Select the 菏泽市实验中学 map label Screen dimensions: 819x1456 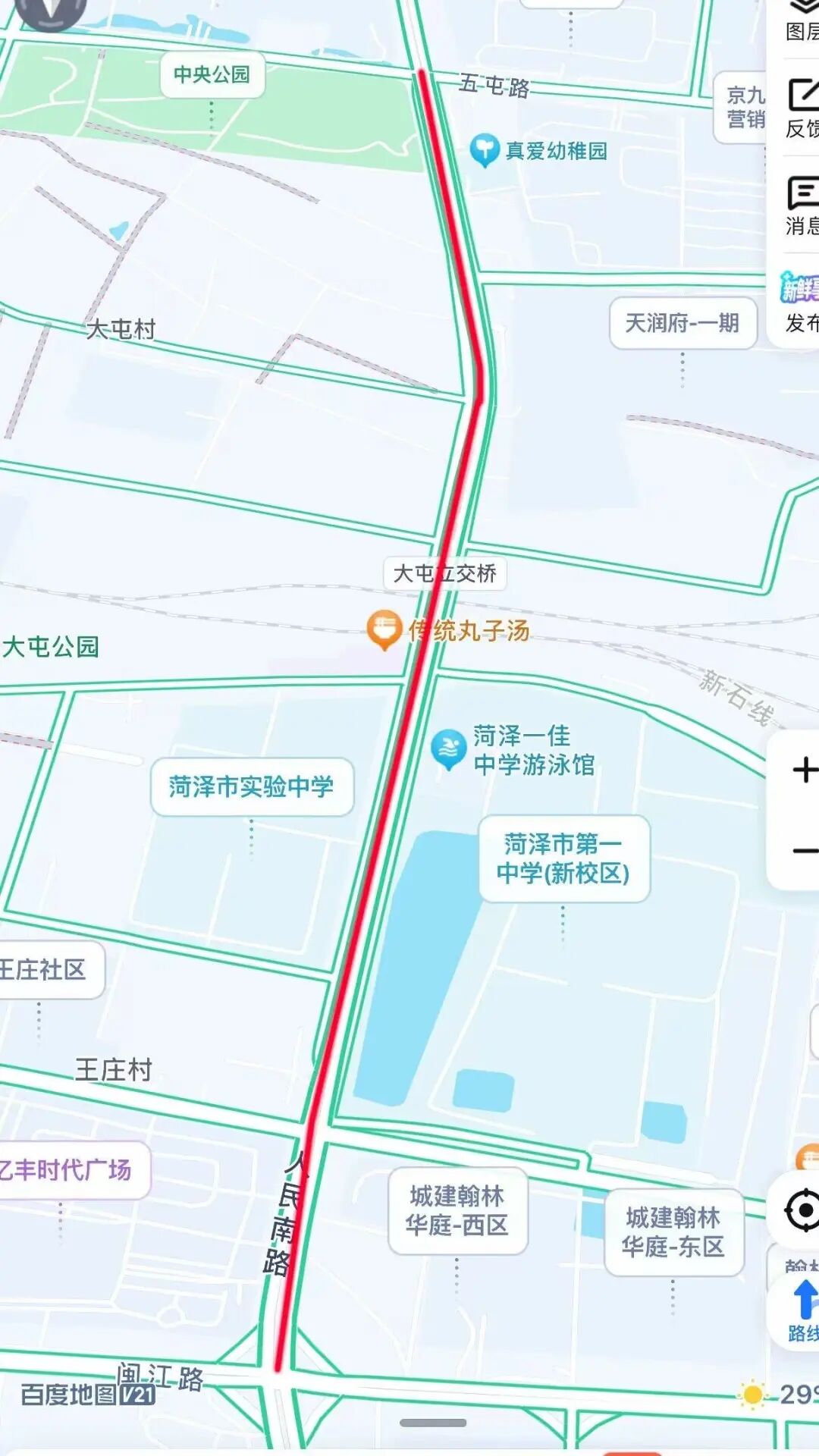pos(252,786)
